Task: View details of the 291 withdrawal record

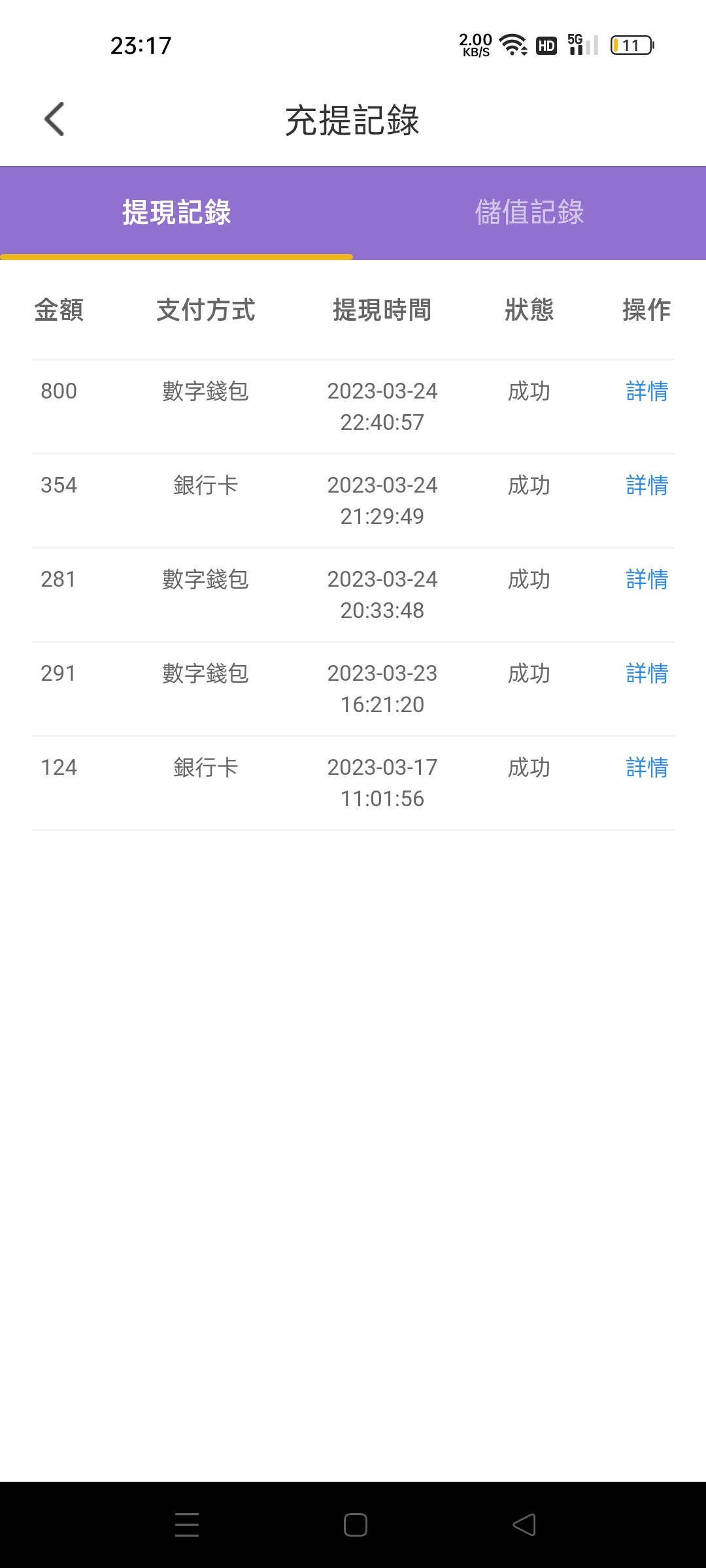Action: click(646, 674)
